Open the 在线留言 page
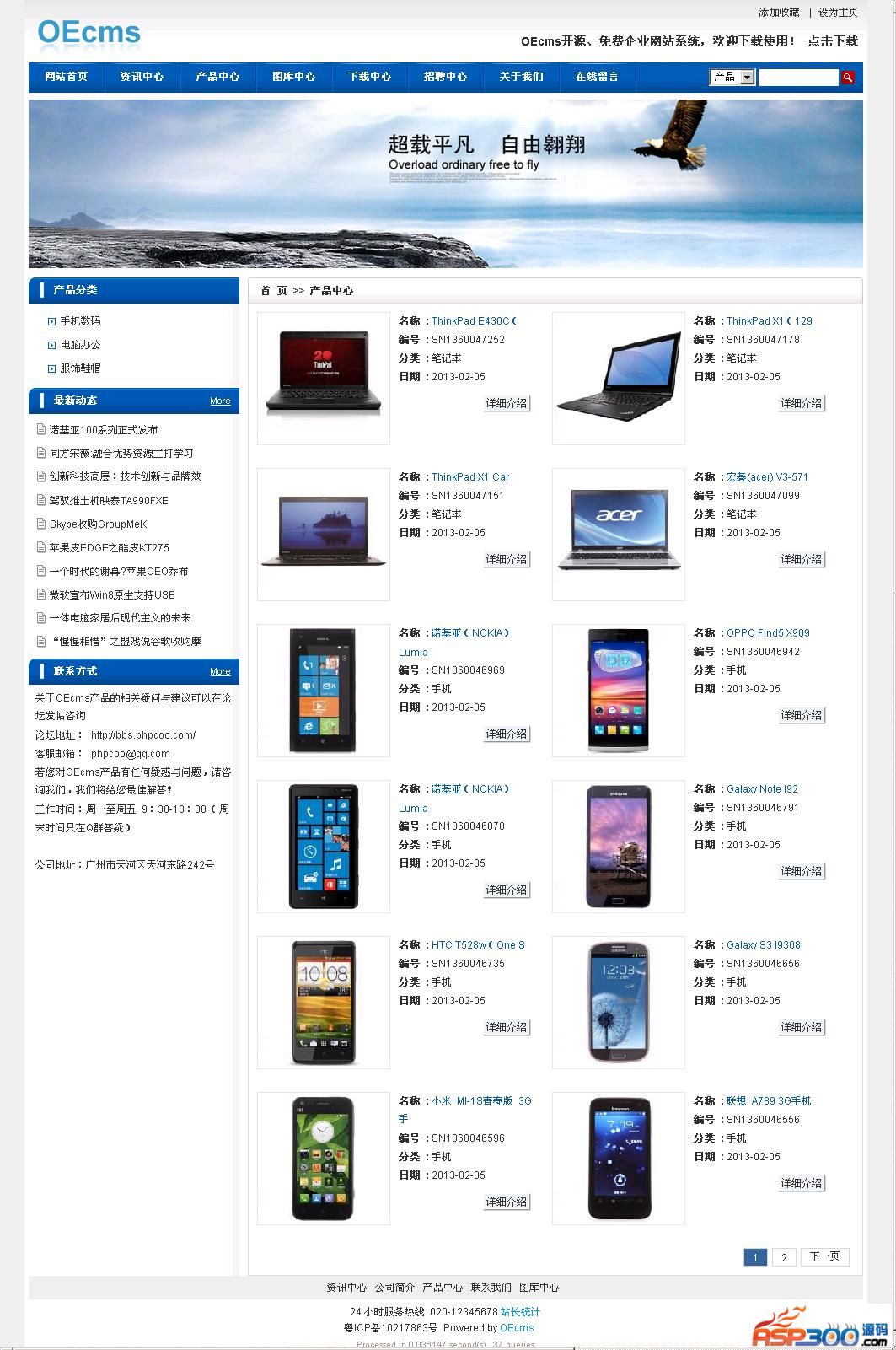This screenshot has height=1350, width=896. pos(597,77)
